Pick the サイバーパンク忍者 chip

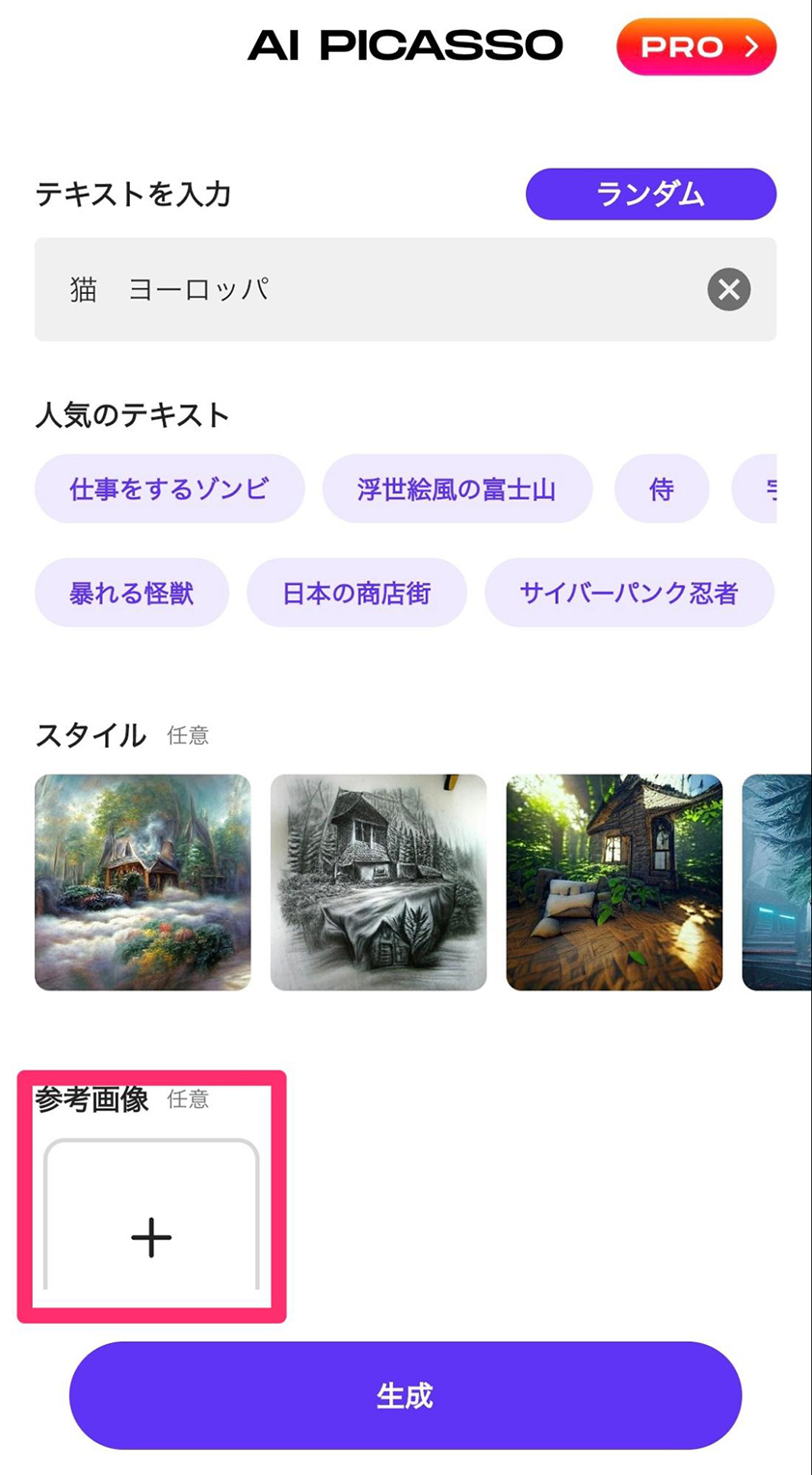click(x=629, y=593)
